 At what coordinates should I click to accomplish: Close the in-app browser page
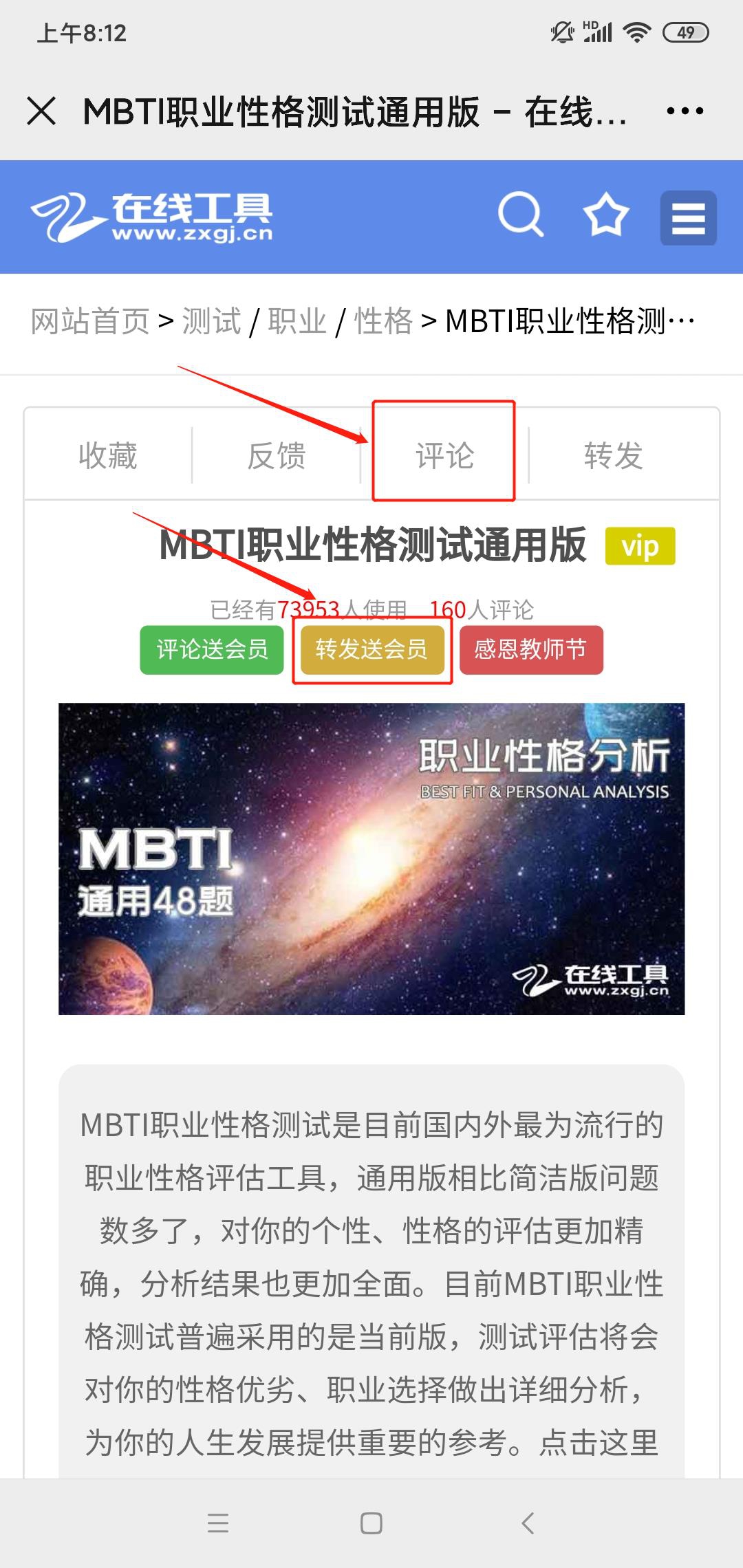click(41, 111)
